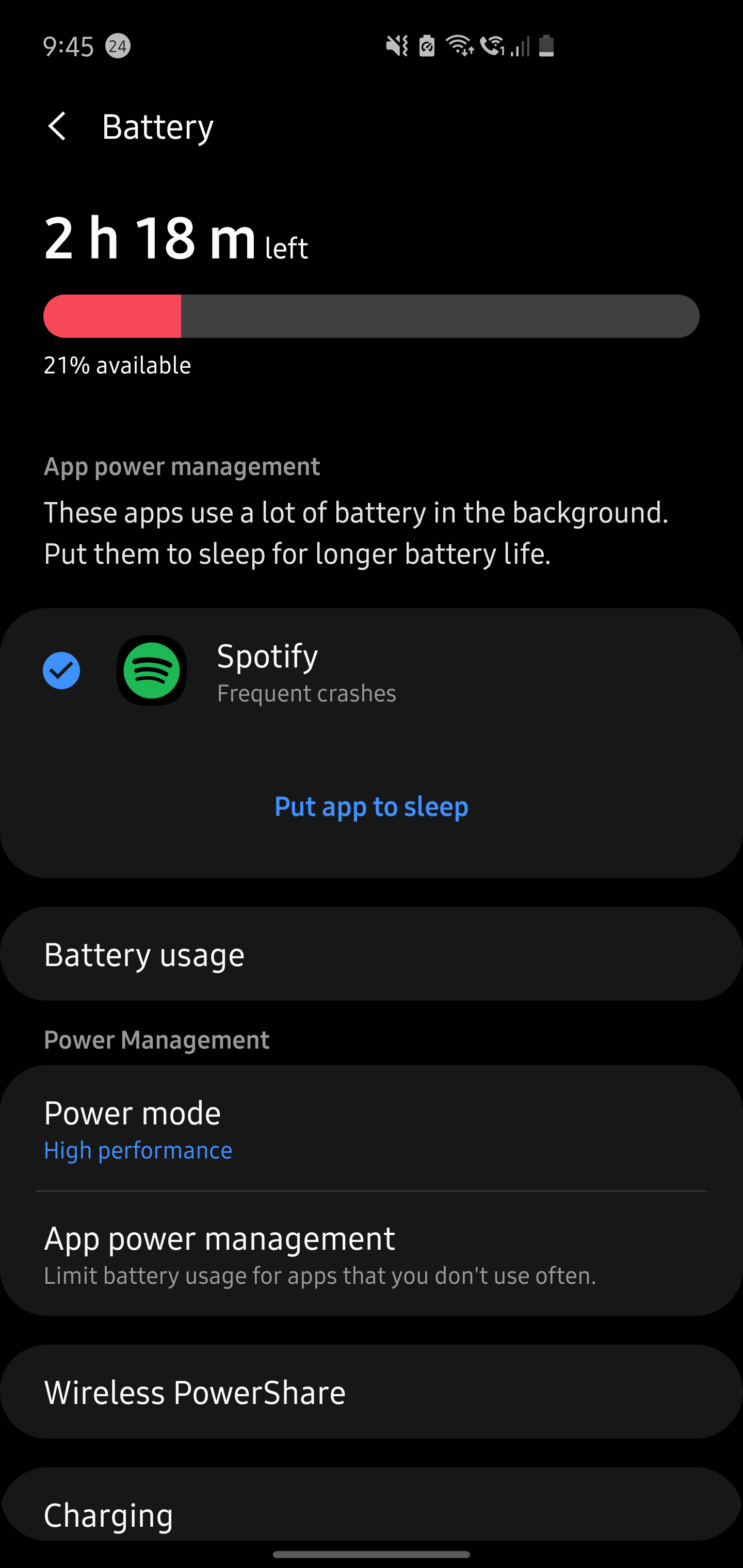Tap the notification count badge 24
The width and height of the screenshot is (743, 1568).
[x=118, y=46]
